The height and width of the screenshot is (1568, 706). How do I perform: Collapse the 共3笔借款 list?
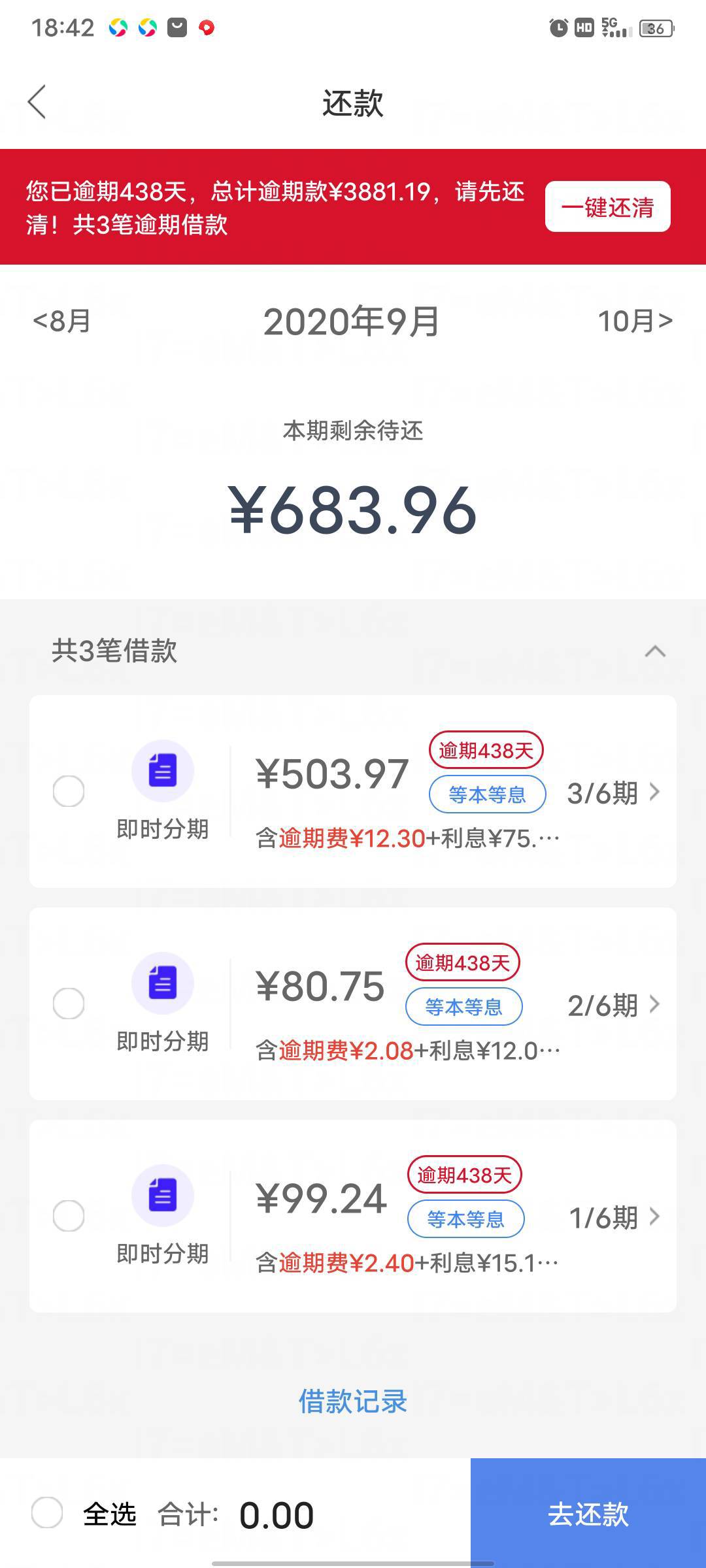655,651
